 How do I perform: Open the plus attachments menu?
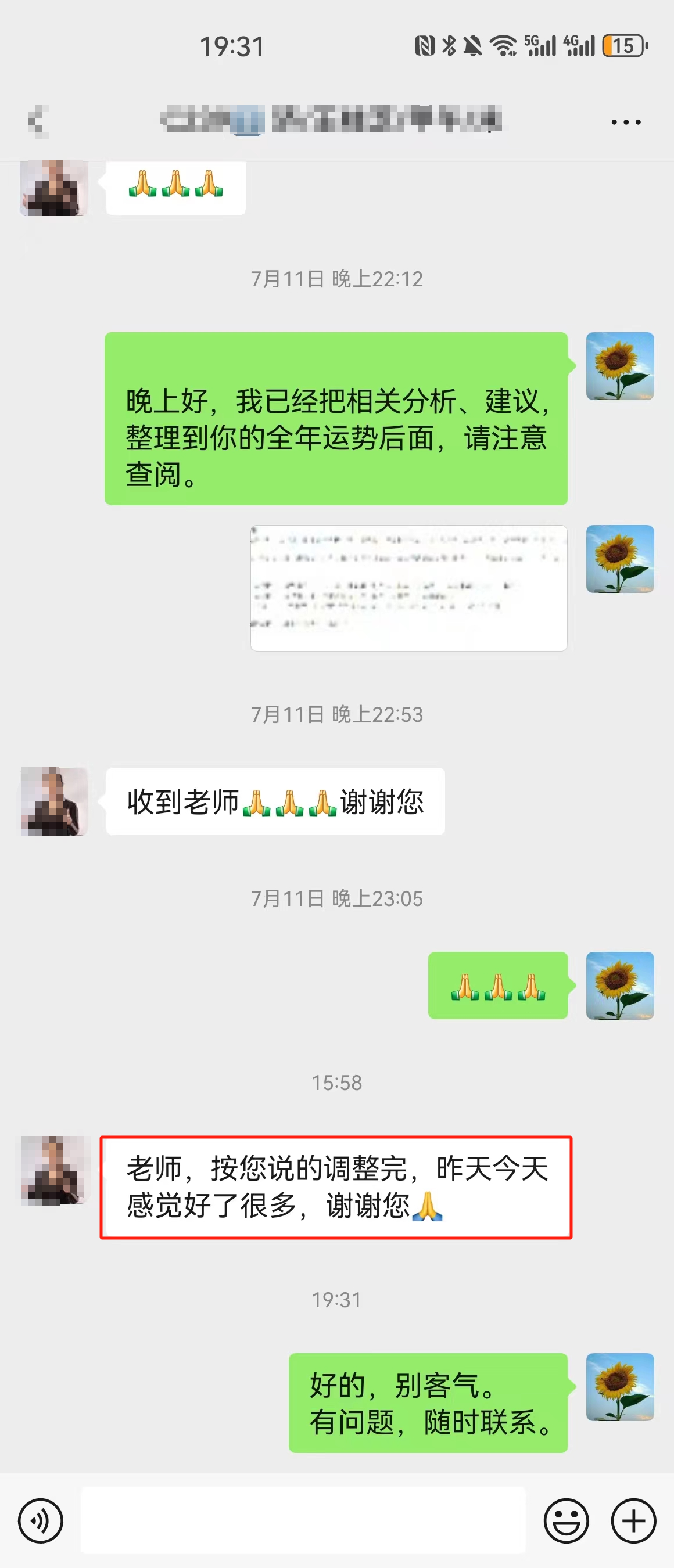point(633,1520)
